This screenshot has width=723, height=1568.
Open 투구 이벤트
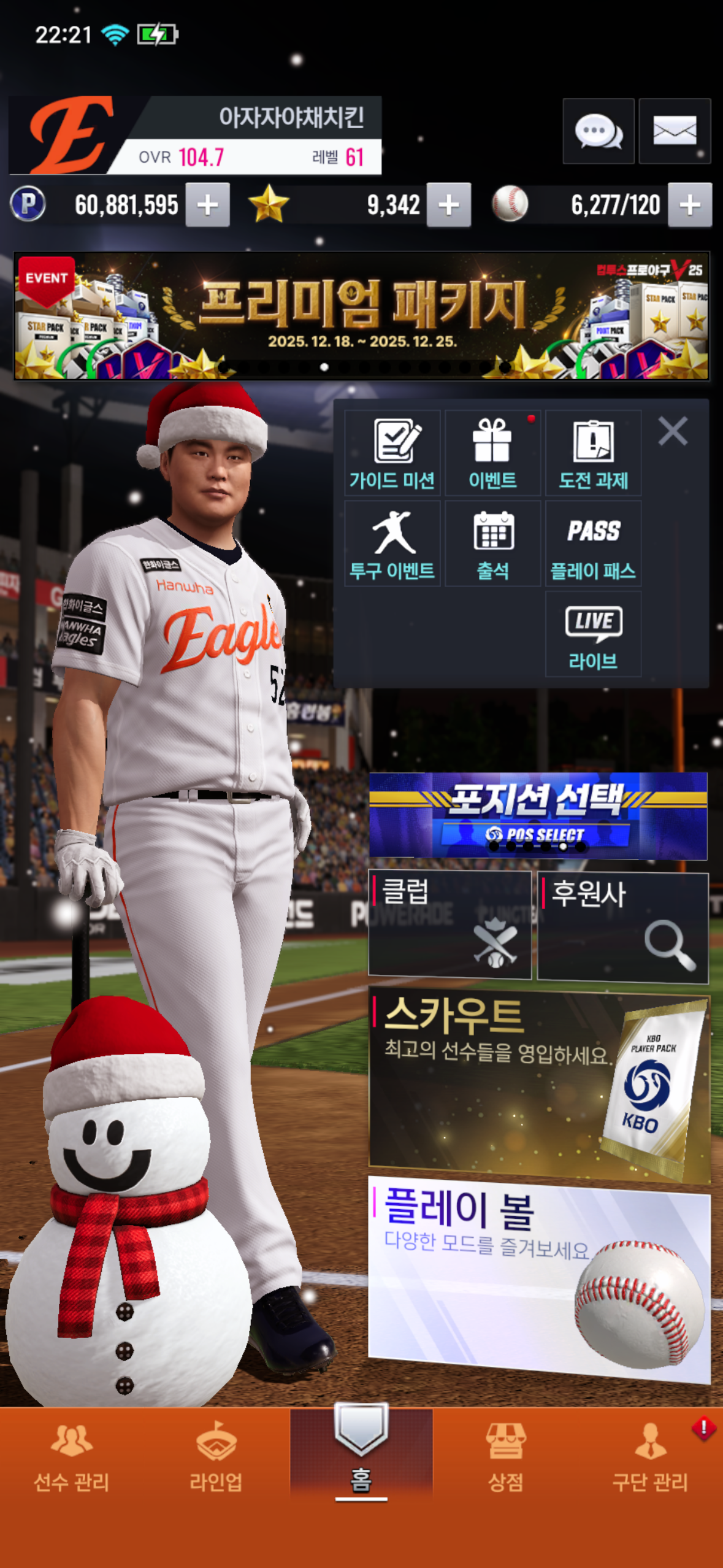(x=392, y=544)
